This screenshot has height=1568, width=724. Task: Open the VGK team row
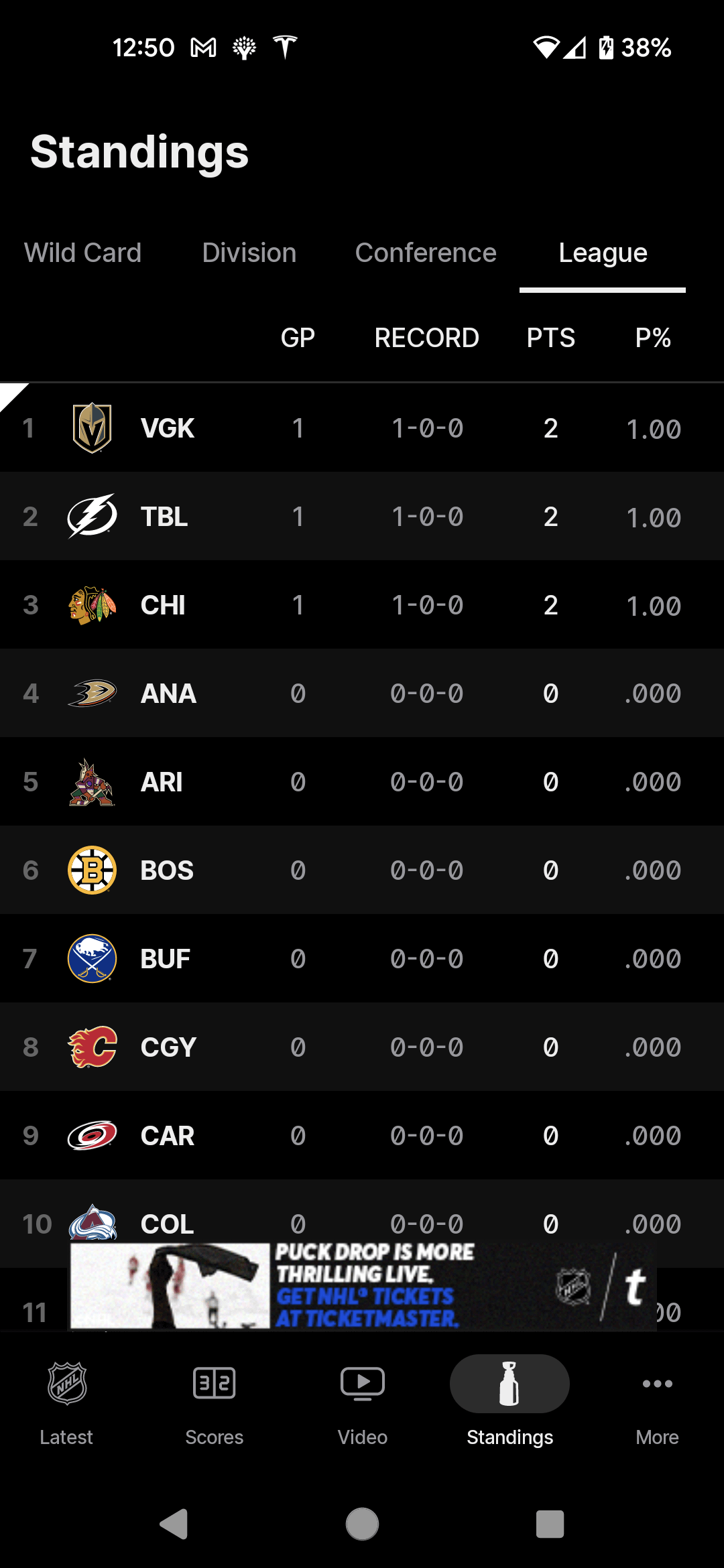(x=362, y=428)
